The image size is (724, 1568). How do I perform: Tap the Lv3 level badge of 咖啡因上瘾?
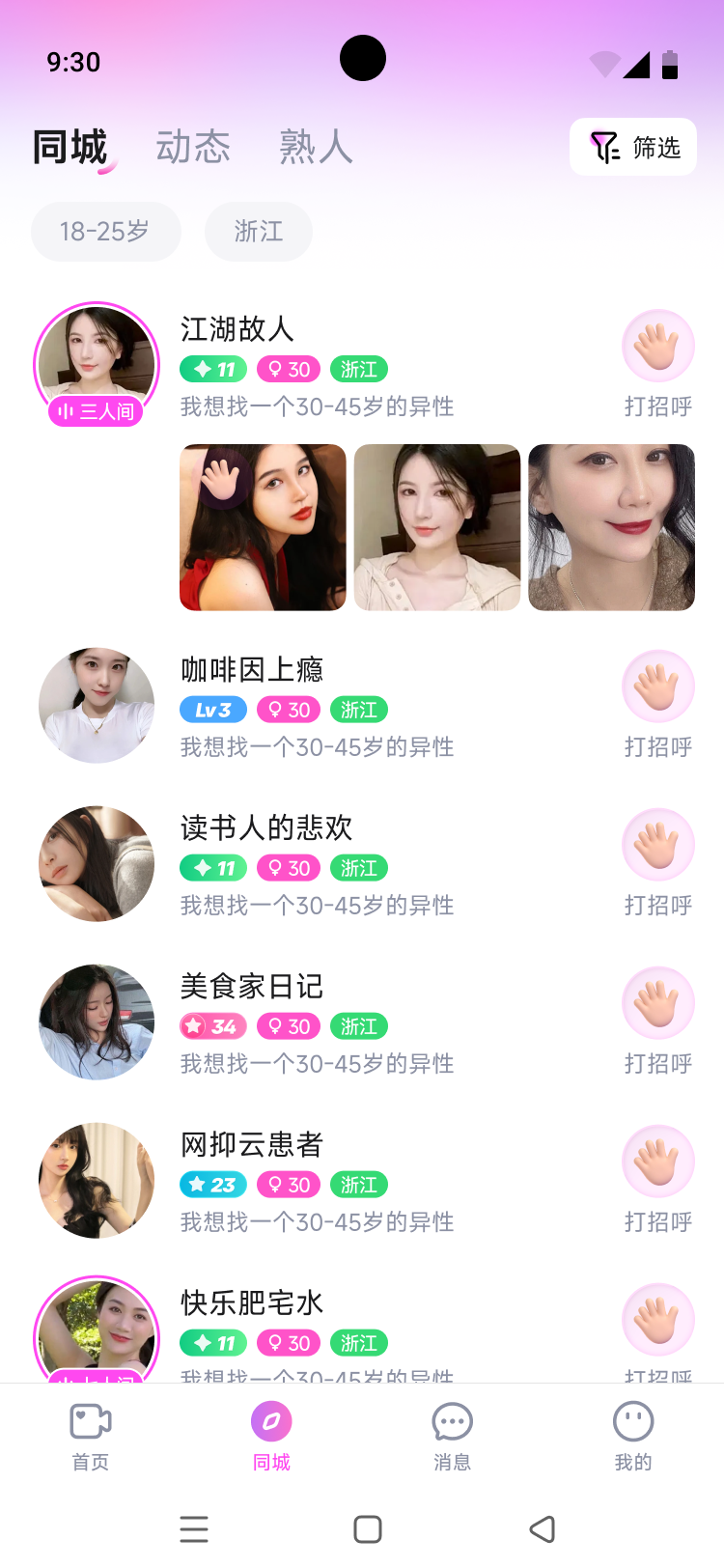click(212, 710)
